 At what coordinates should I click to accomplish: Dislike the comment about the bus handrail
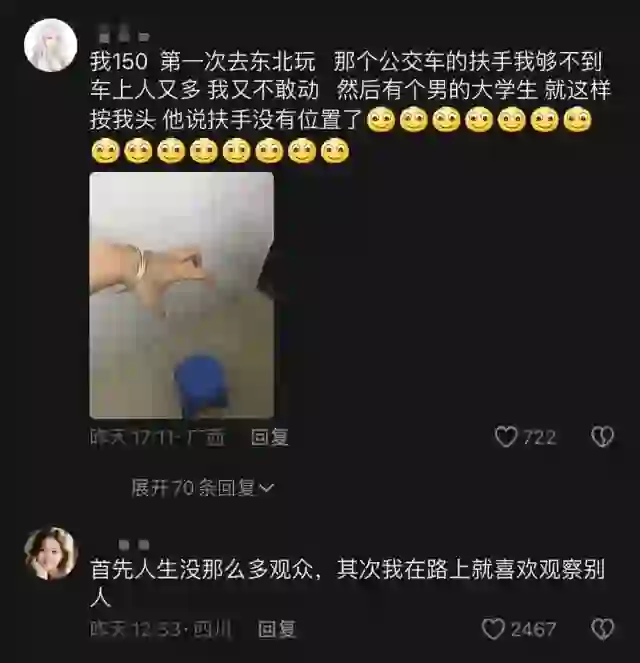click(x=602, y=437)
